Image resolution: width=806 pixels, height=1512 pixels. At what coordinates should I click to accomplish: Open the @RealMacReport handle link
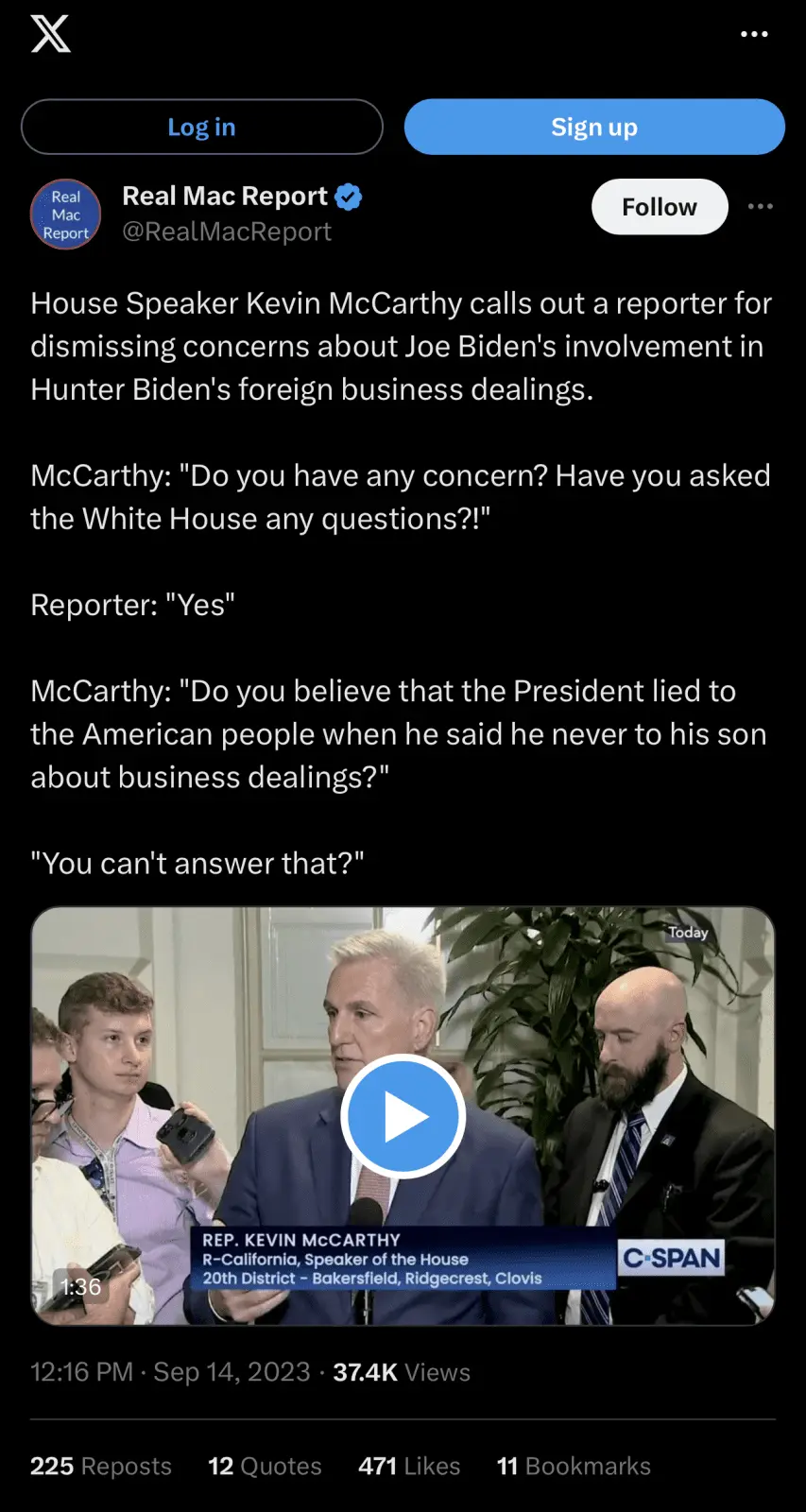[x=227, y=232]
